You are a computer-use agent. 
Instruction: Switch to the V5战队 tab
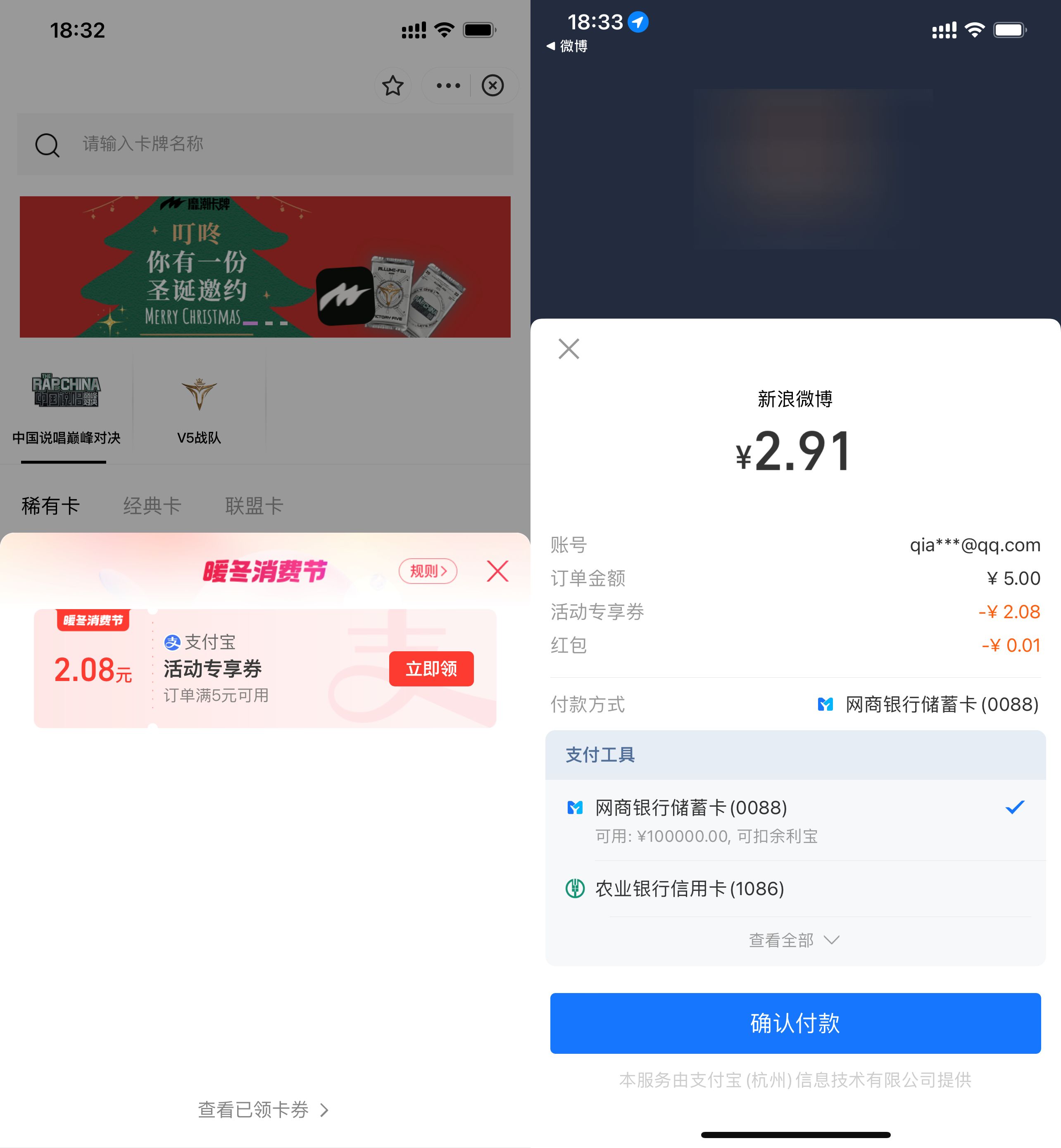click(x=199, y=409)
